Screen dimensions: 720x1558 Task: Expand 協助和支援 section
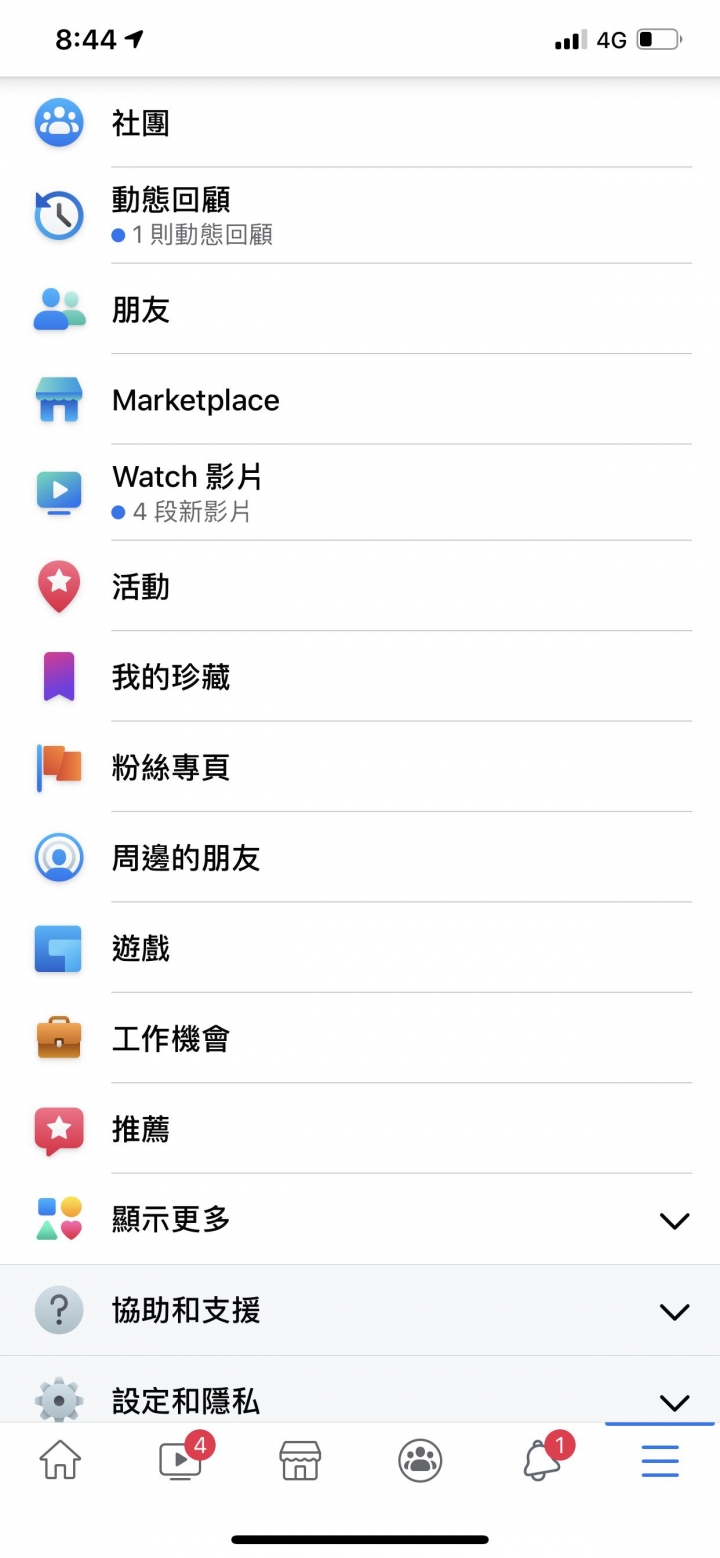pyautogui.click(x=360, y=1310)
